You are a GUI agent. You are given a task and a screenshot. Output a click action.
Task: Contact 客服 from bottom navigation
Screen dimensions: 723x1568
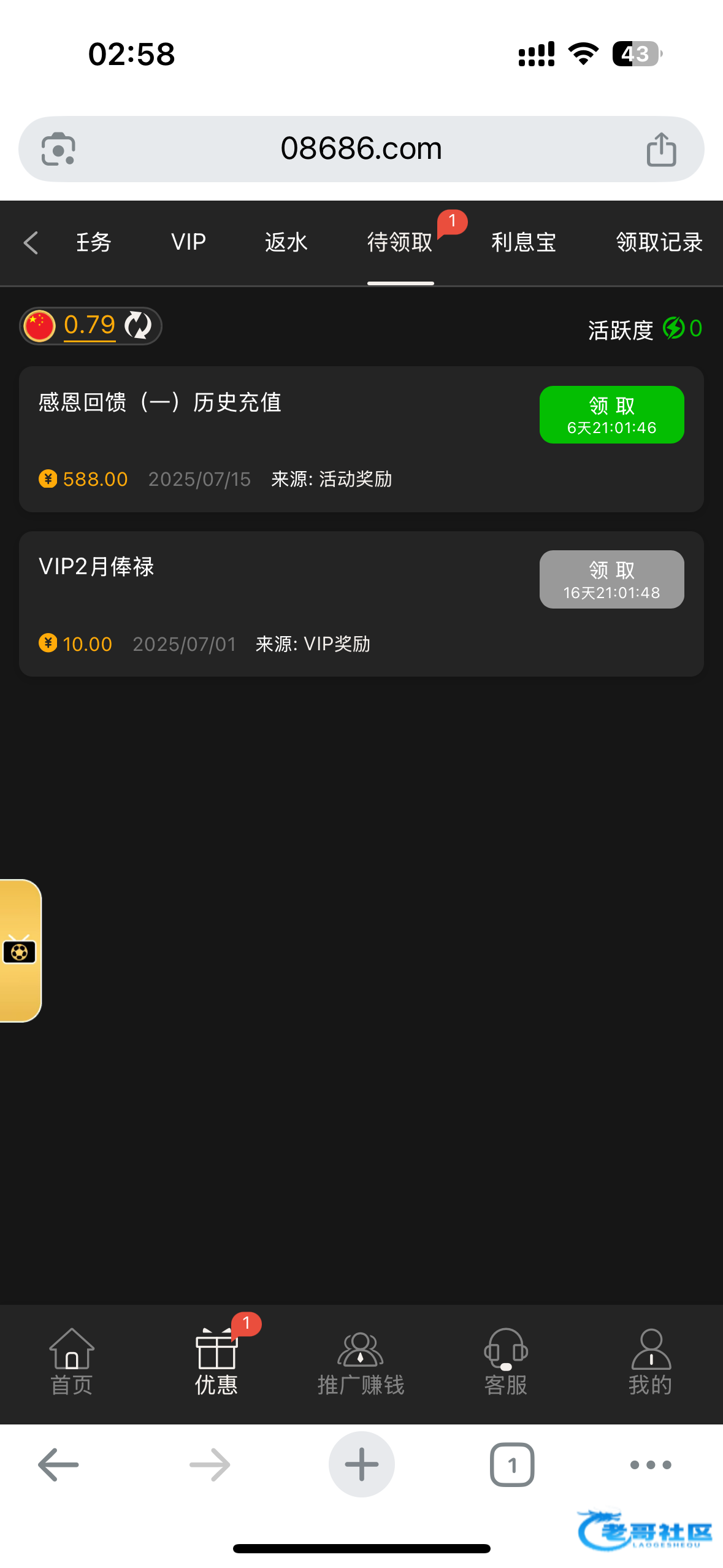[505, 1362]
